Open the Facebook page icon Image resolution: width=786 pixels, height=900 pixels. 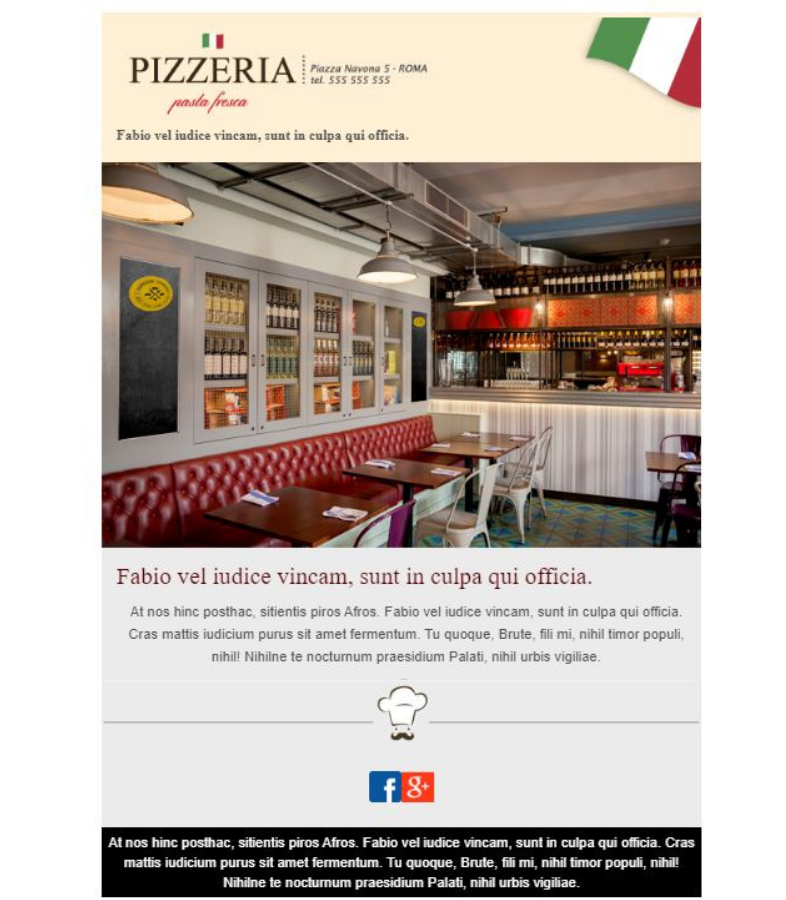(384, 787)
